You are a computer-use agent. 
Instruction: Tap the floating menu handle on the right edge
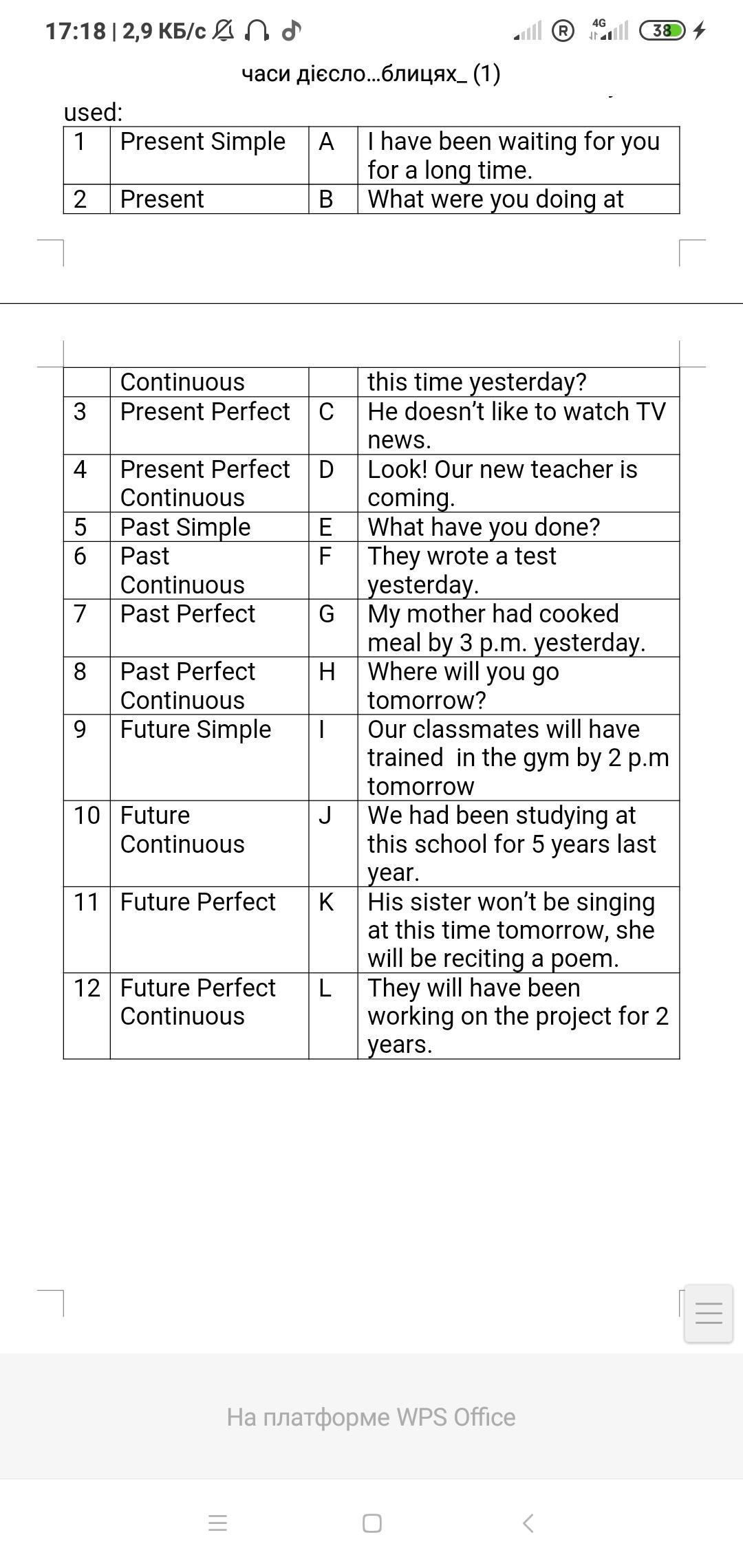click(x=709, y=1313)
